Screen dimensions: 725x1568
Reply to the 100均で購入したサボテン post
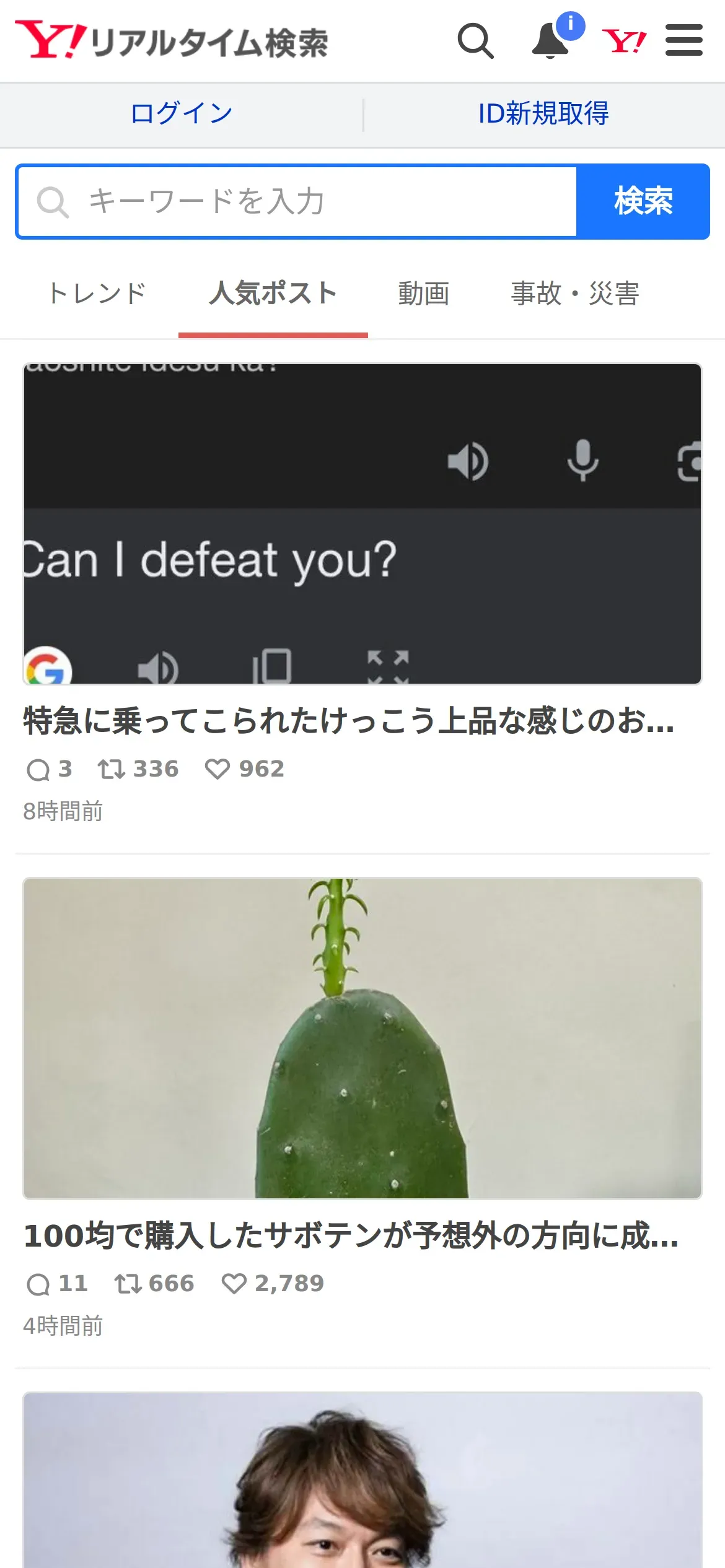click(x=38, y=1284)
